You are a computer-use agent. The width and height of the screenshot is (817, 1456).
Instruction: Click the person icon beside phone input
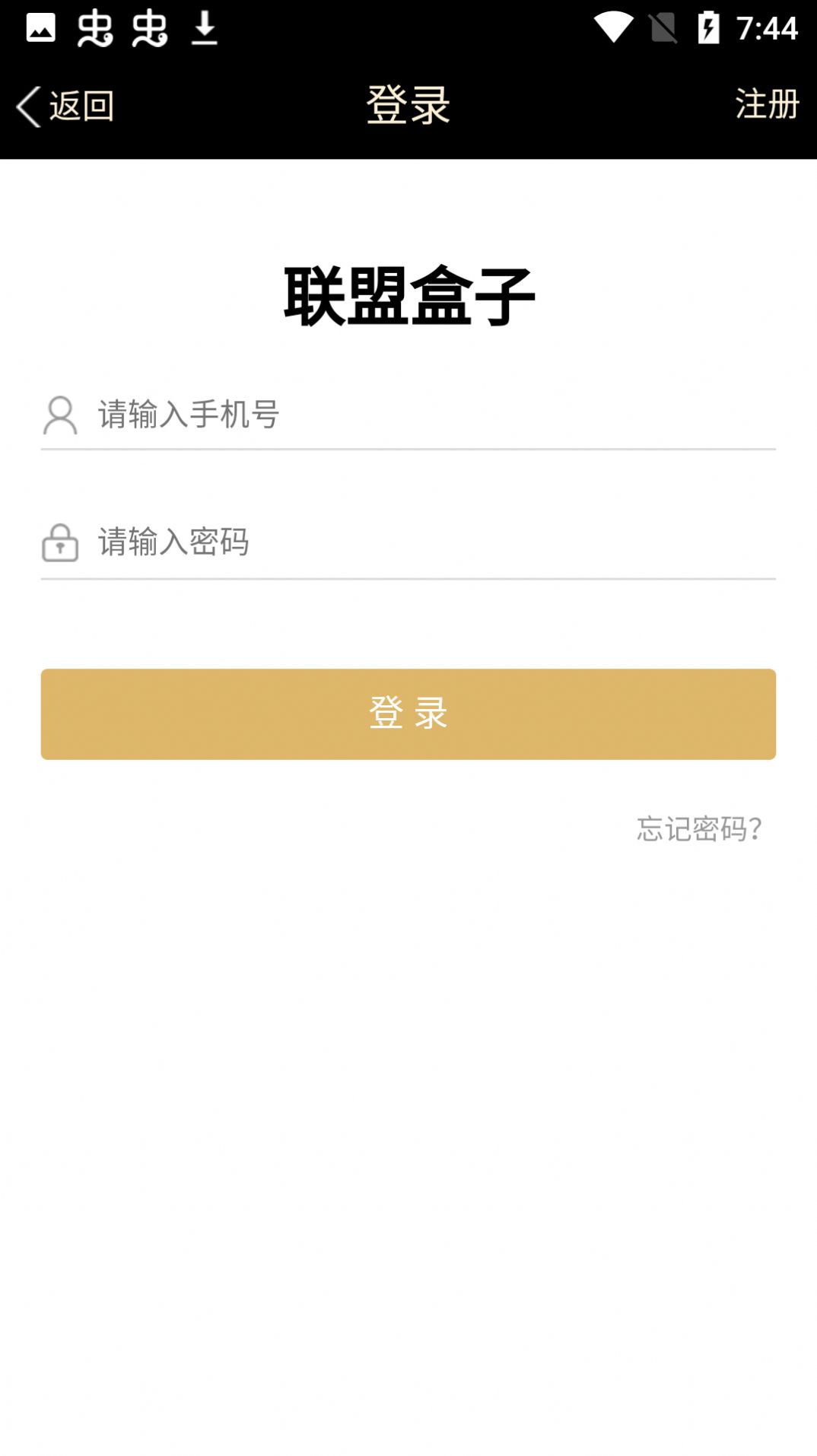pyautogui.click(x=60, y=415)
